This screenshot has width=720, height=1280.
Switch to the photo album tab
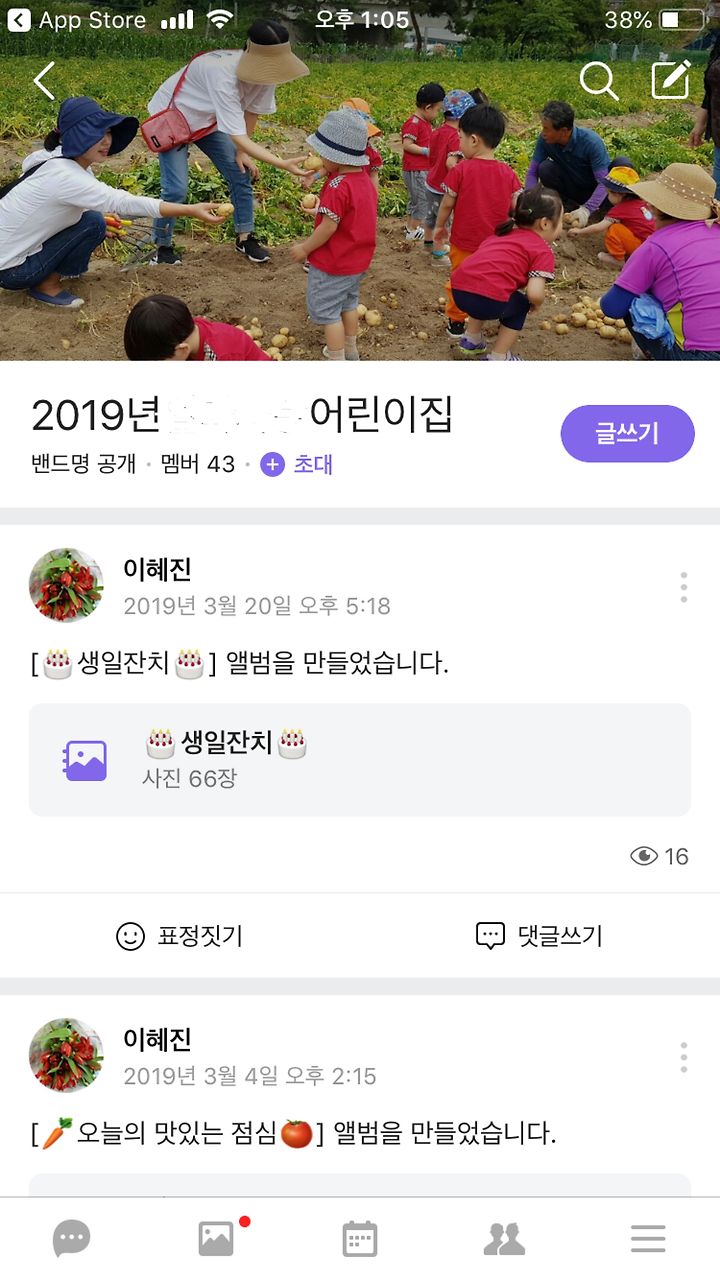point(217,1239)
